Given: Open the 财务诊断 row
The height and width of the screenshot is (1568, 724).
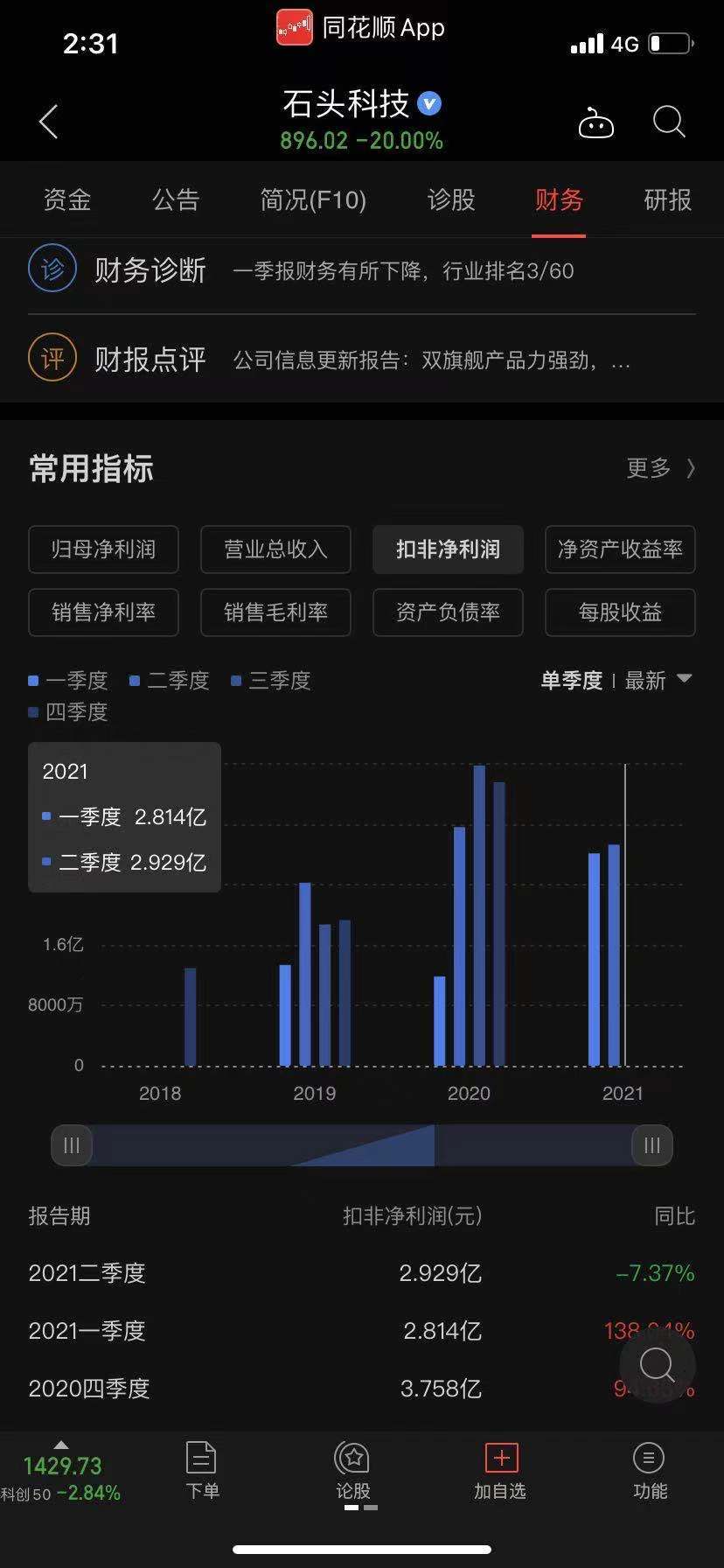Looking at the screenshot, I should pyautogui.click(x=362, y=270).
